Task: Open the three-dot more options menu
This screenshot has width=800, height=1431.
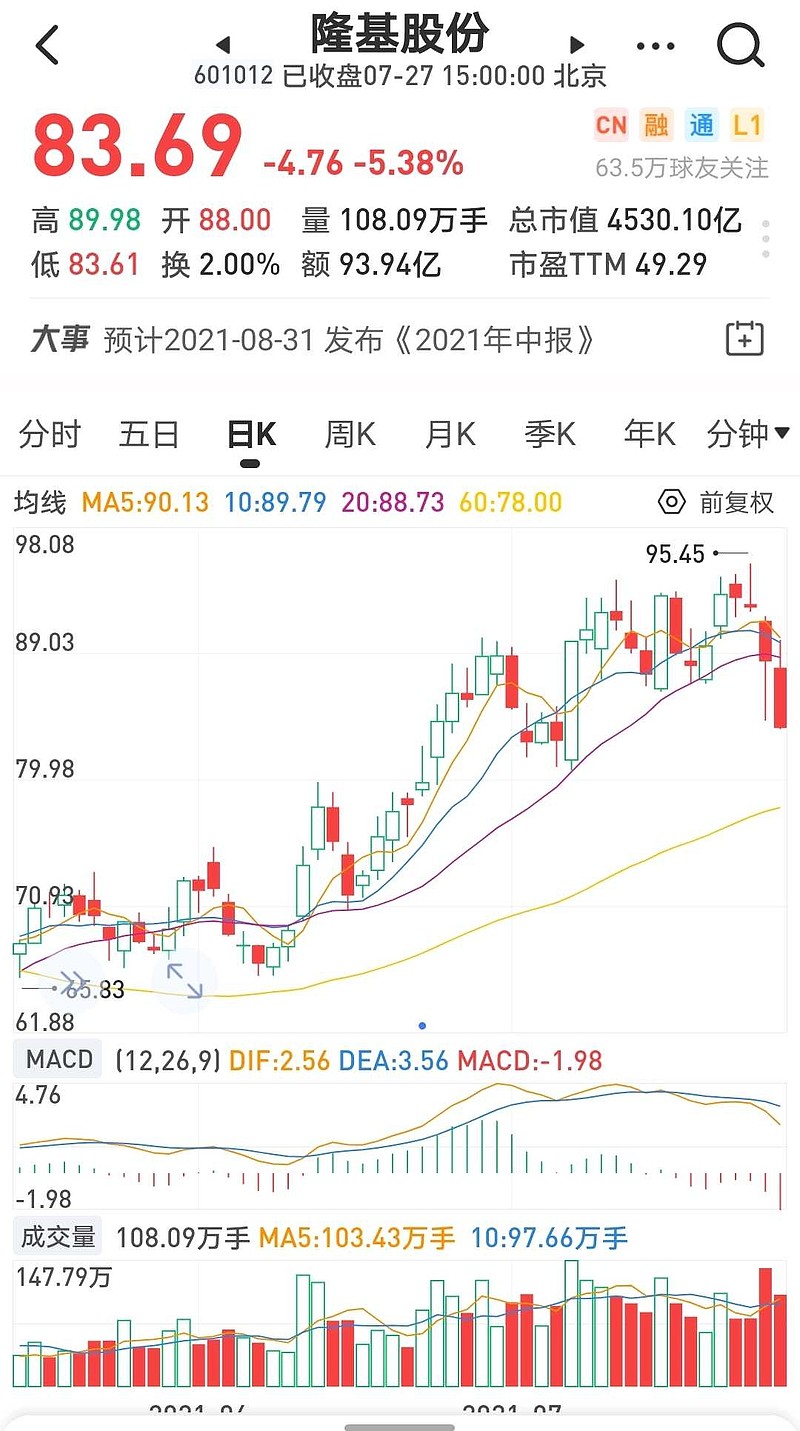Action: pyautogui.click(x=656, y=46)
